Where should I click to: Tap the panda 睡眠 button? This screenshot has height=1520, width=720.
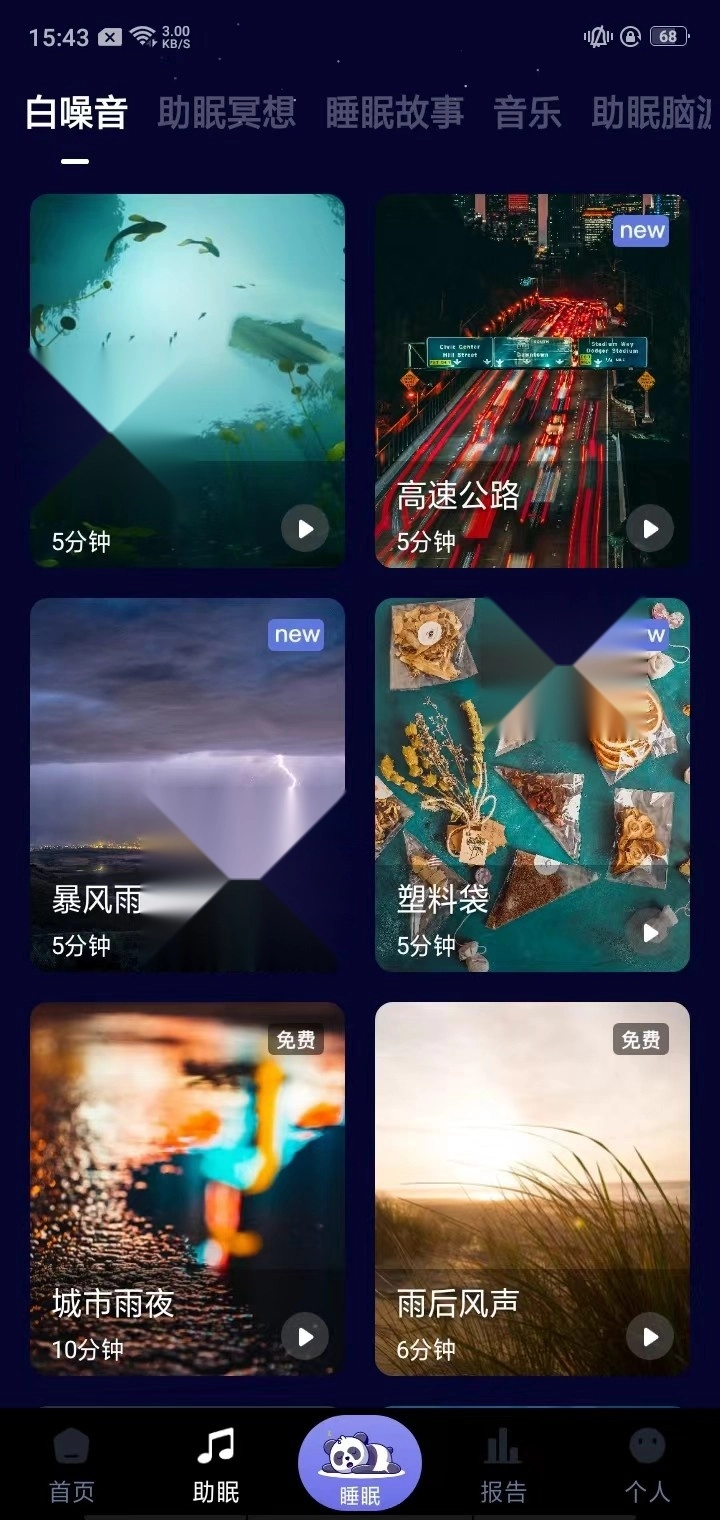360,1464
